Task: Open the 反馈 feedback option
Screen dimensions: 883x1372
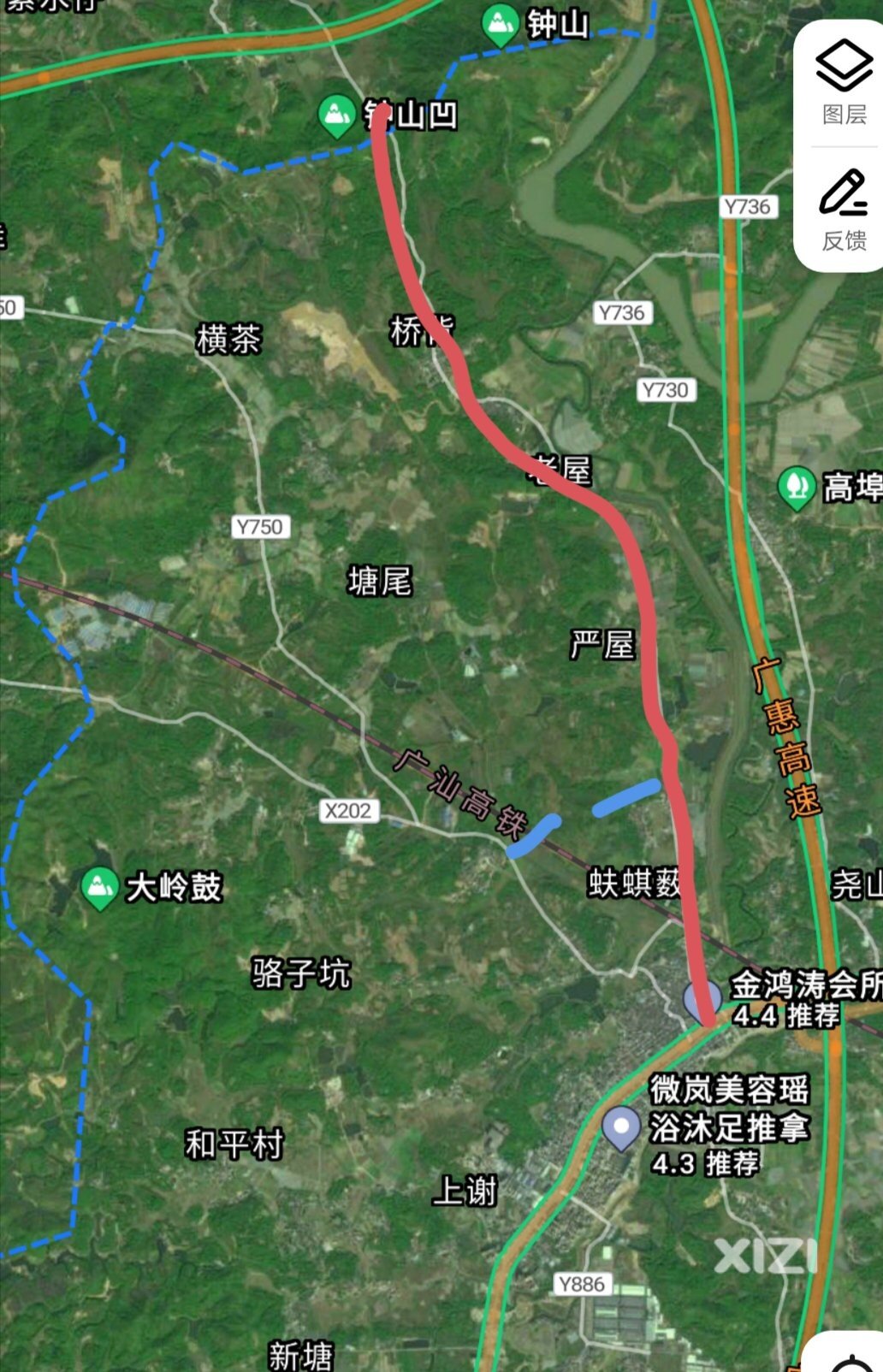Action: coord(844,210)
